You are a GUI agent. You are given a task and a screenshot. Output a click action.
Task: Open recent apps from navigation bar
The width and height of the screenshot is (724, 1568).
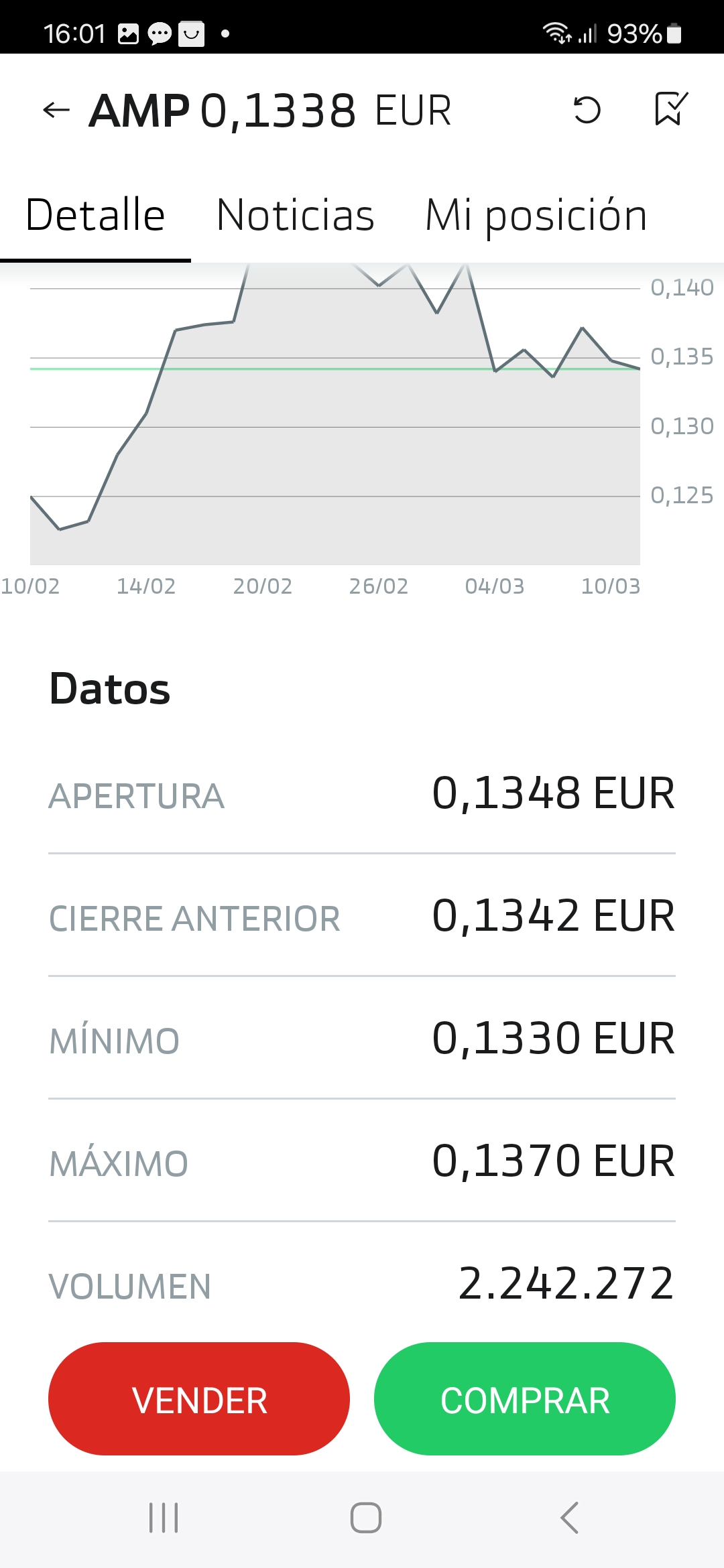[x=164, y=1518]
